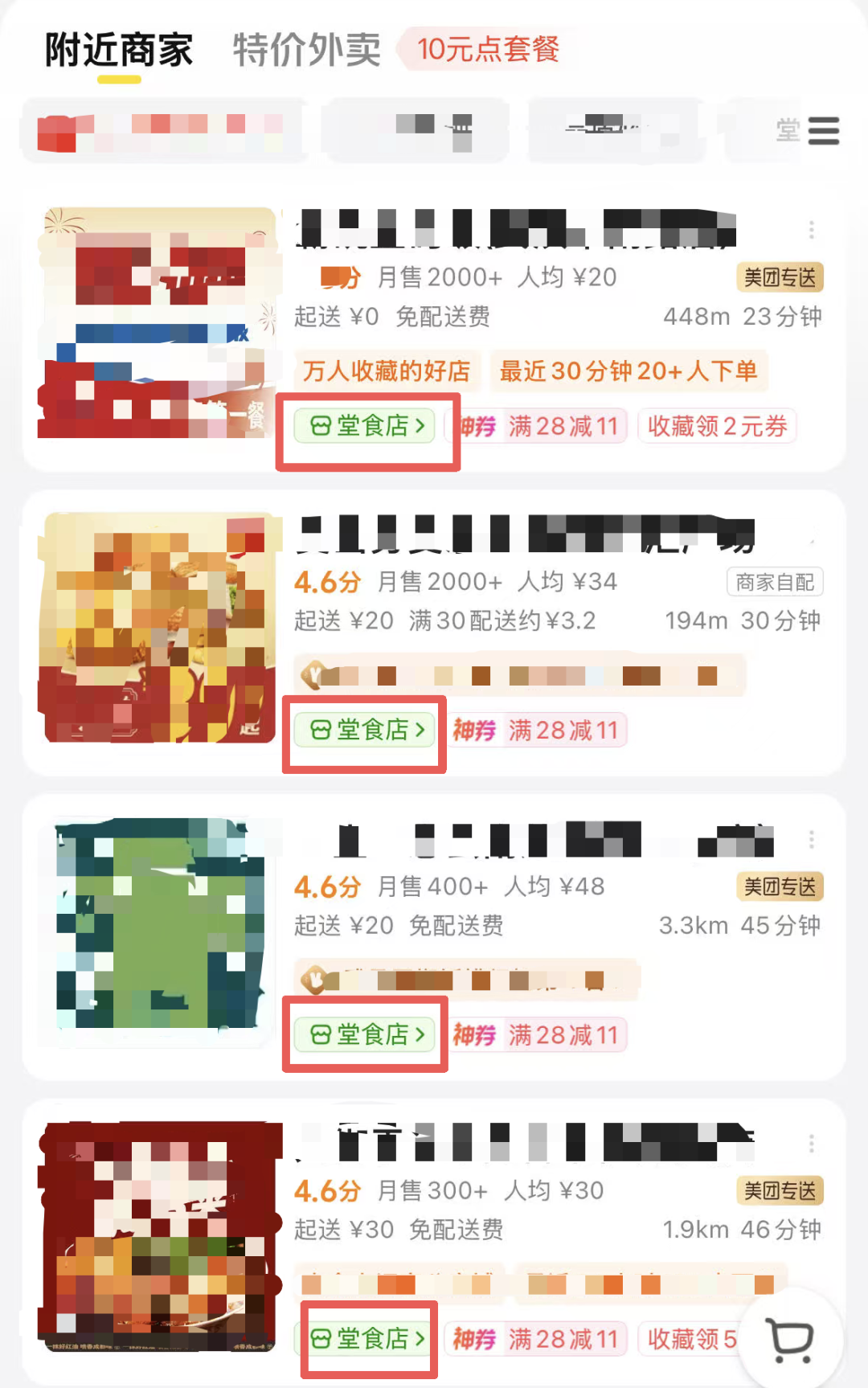Image resolution: width=868 pixels, height=1388 pixels.
Task: Switch to the 特价外卖 tab
Action: click(306, 50)
